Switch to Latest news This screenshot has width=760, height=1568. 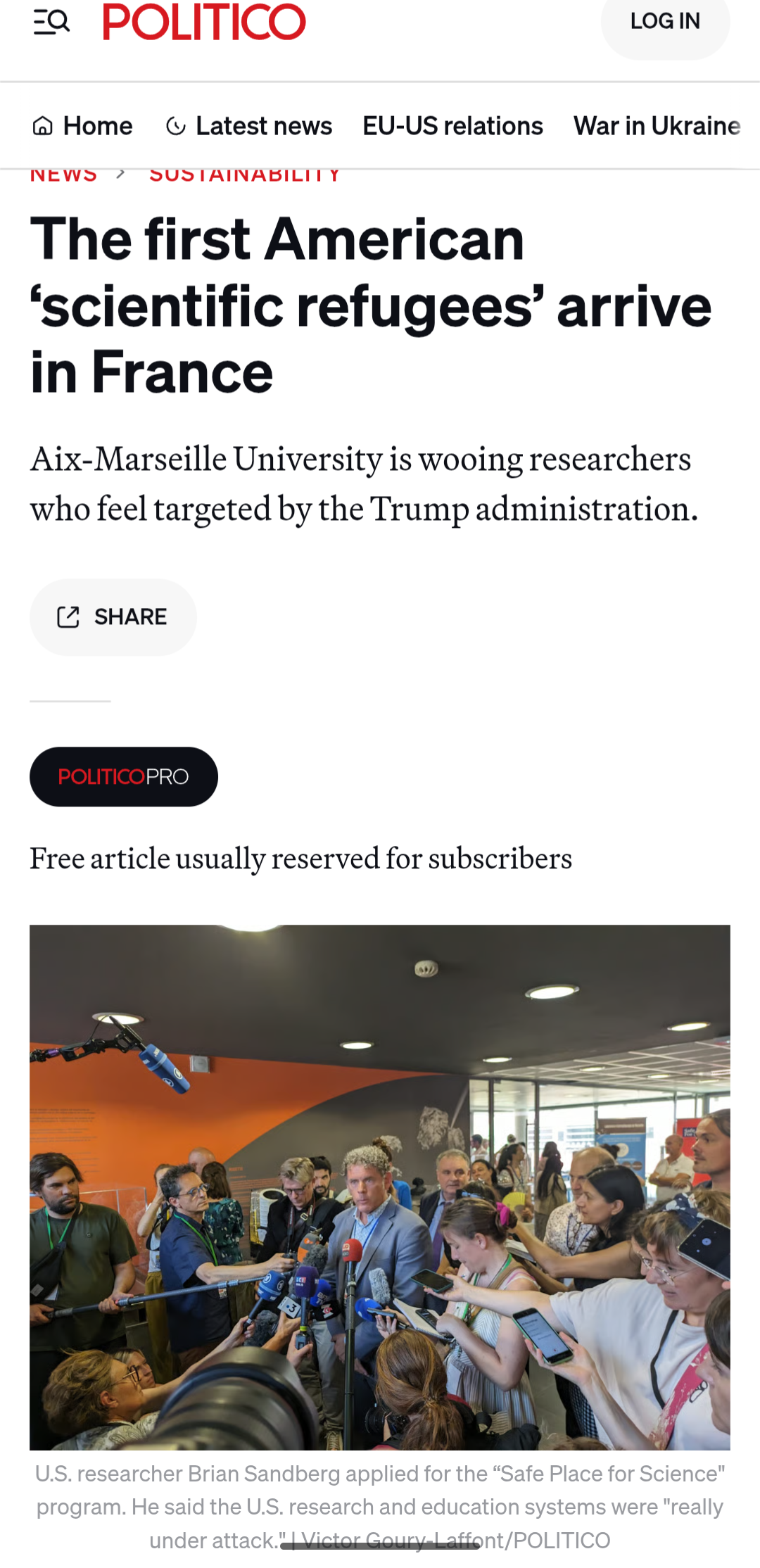click(x=249, y=126)
